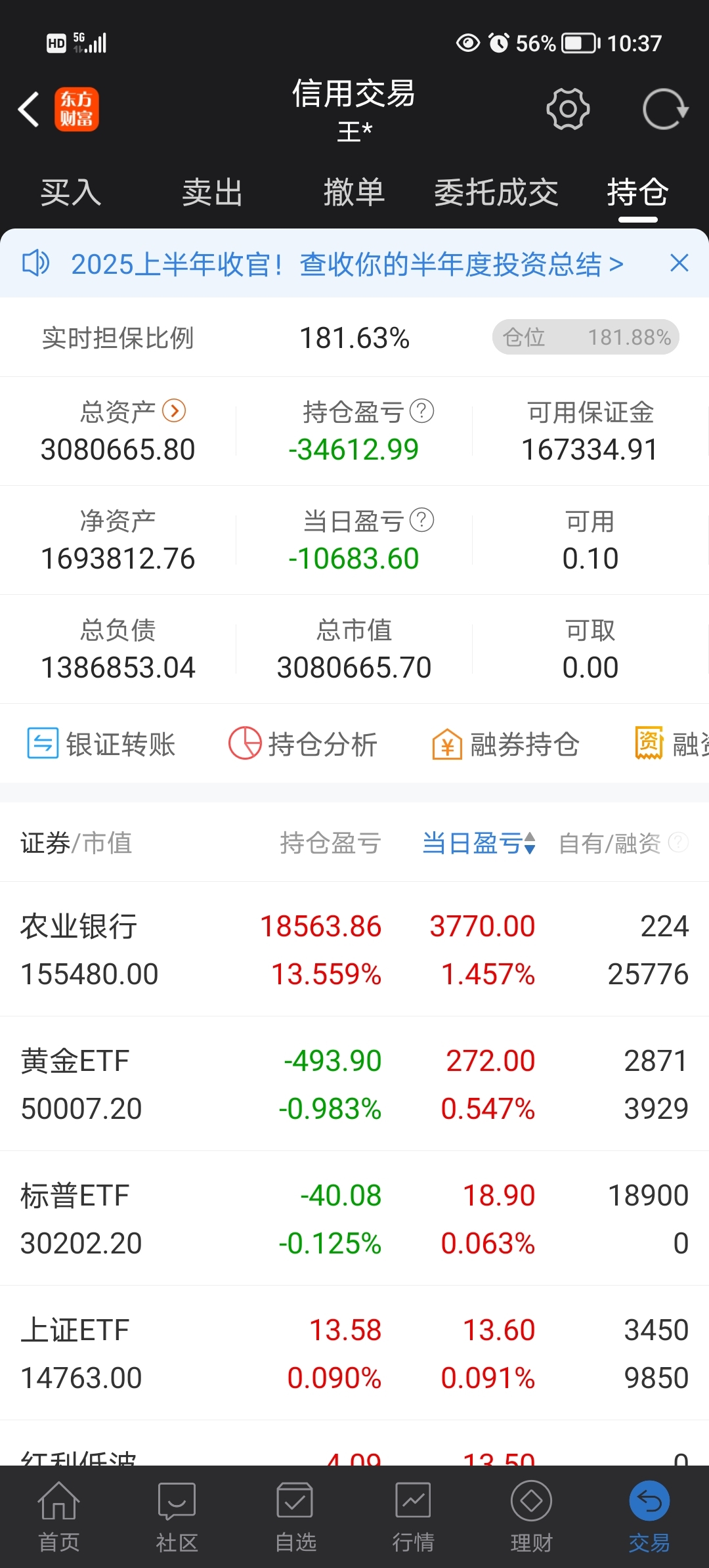Open 银证转账

[101, 744]
